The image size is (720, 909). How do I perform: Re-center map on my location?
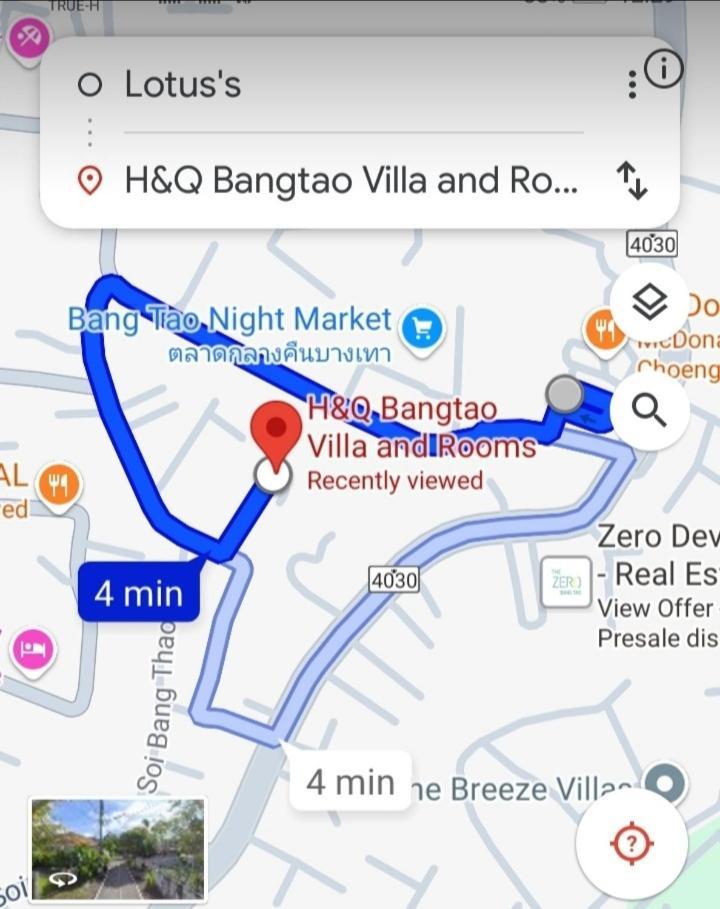(x=631, y=845)
